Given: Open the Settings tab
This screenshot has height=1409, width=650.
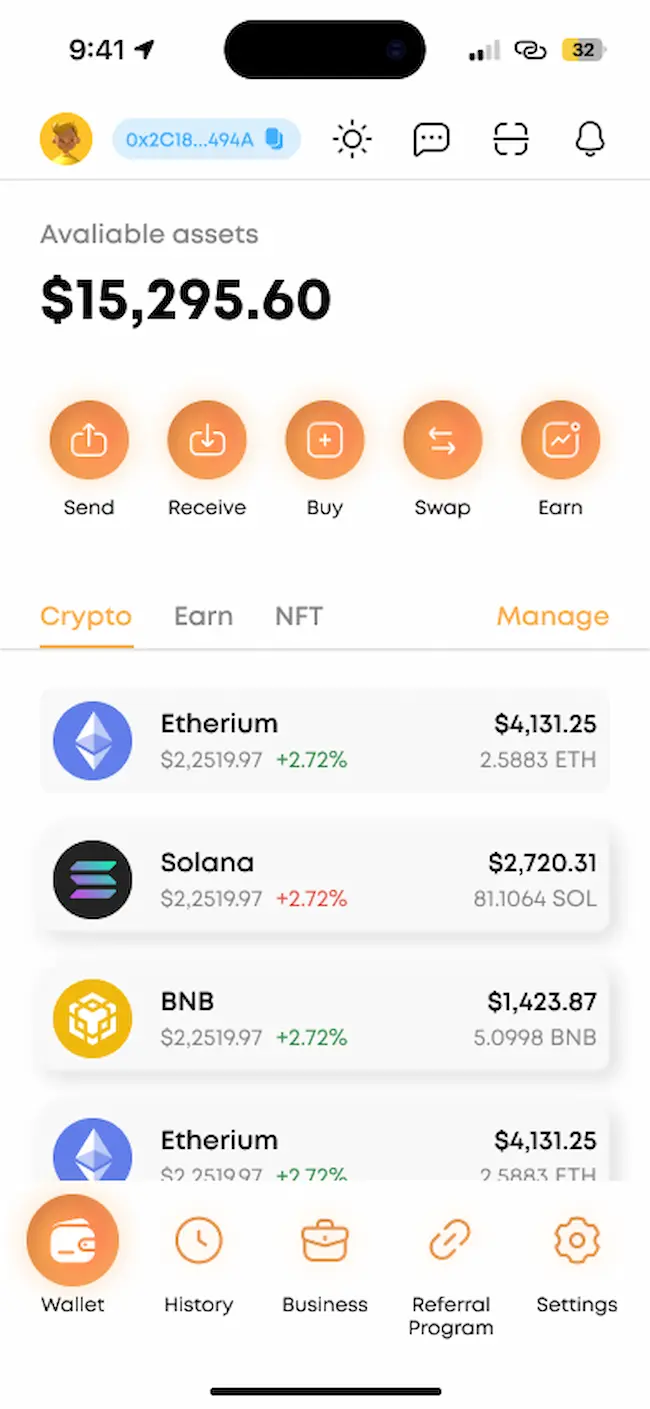Looking at the screenshot, I should pyautogui.click(x=577, y=1264).
